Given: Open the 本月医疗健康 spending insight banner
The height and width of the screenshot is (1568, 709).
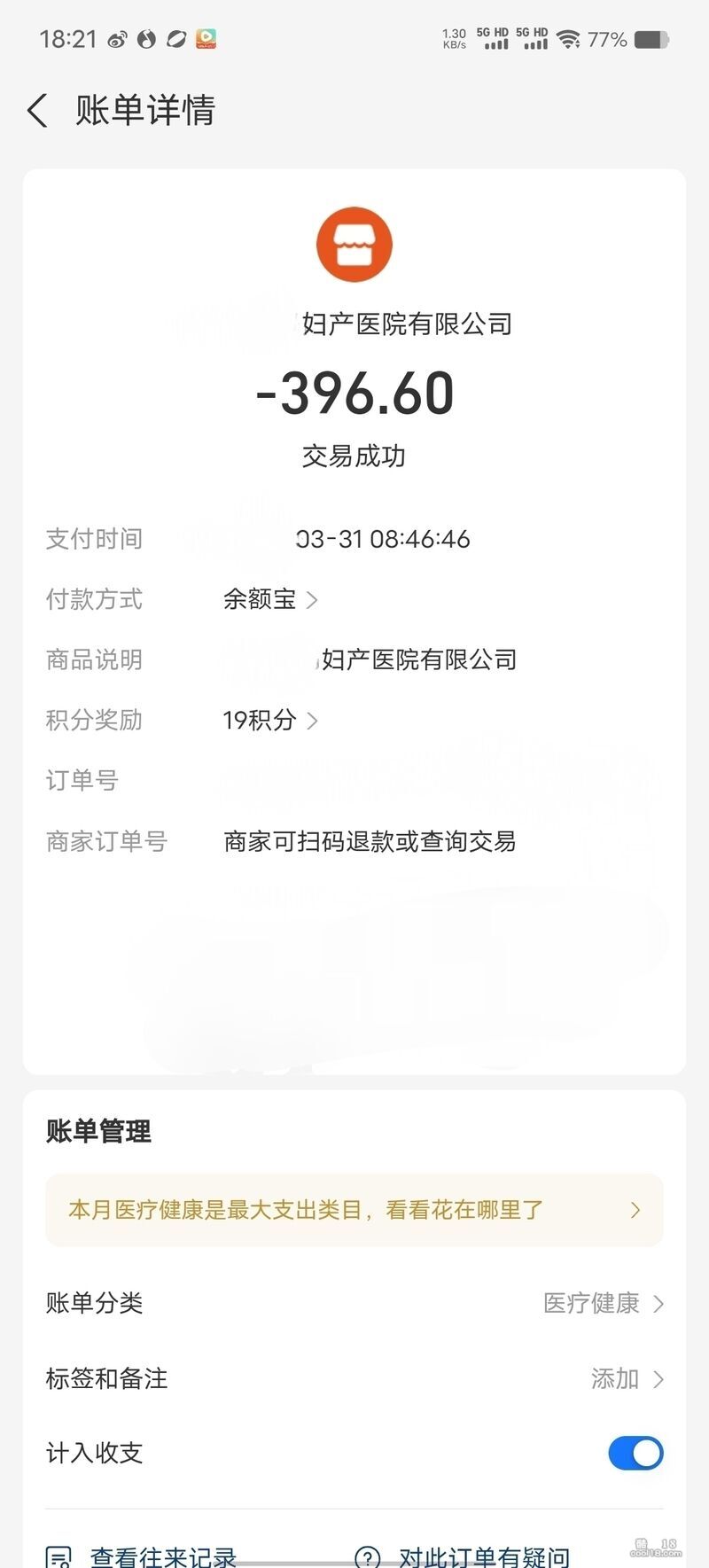Looking at the screenshot, I should (x=354, y=1210).
